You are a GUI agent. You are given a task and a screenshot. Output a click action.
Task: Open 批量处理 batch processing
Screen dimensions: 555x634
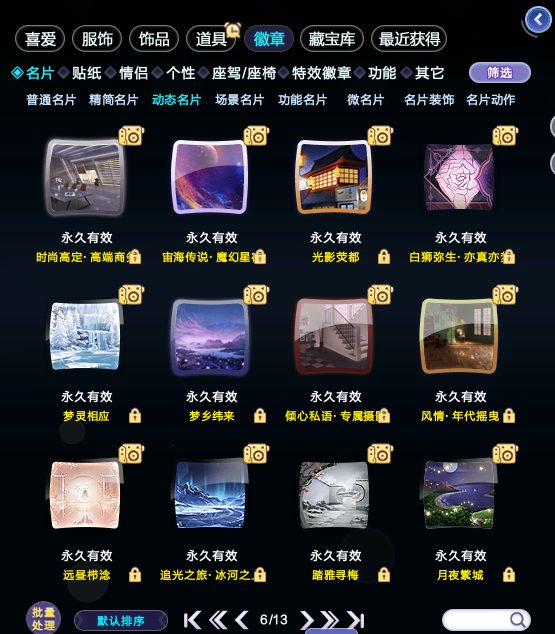[43, 618]
